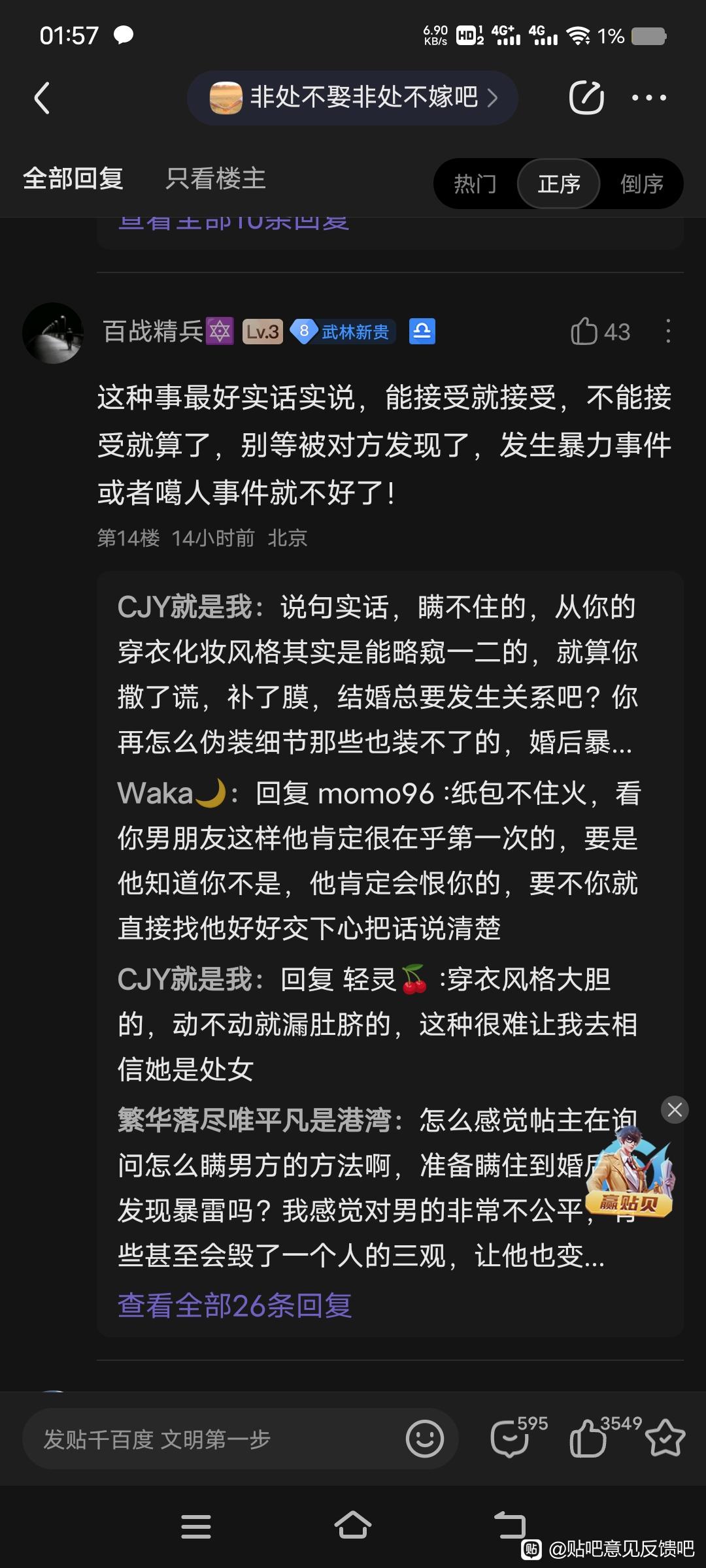Tap the reply input field
Image resolution: width=706 pixels, height=1568 pixels.
216,1439
